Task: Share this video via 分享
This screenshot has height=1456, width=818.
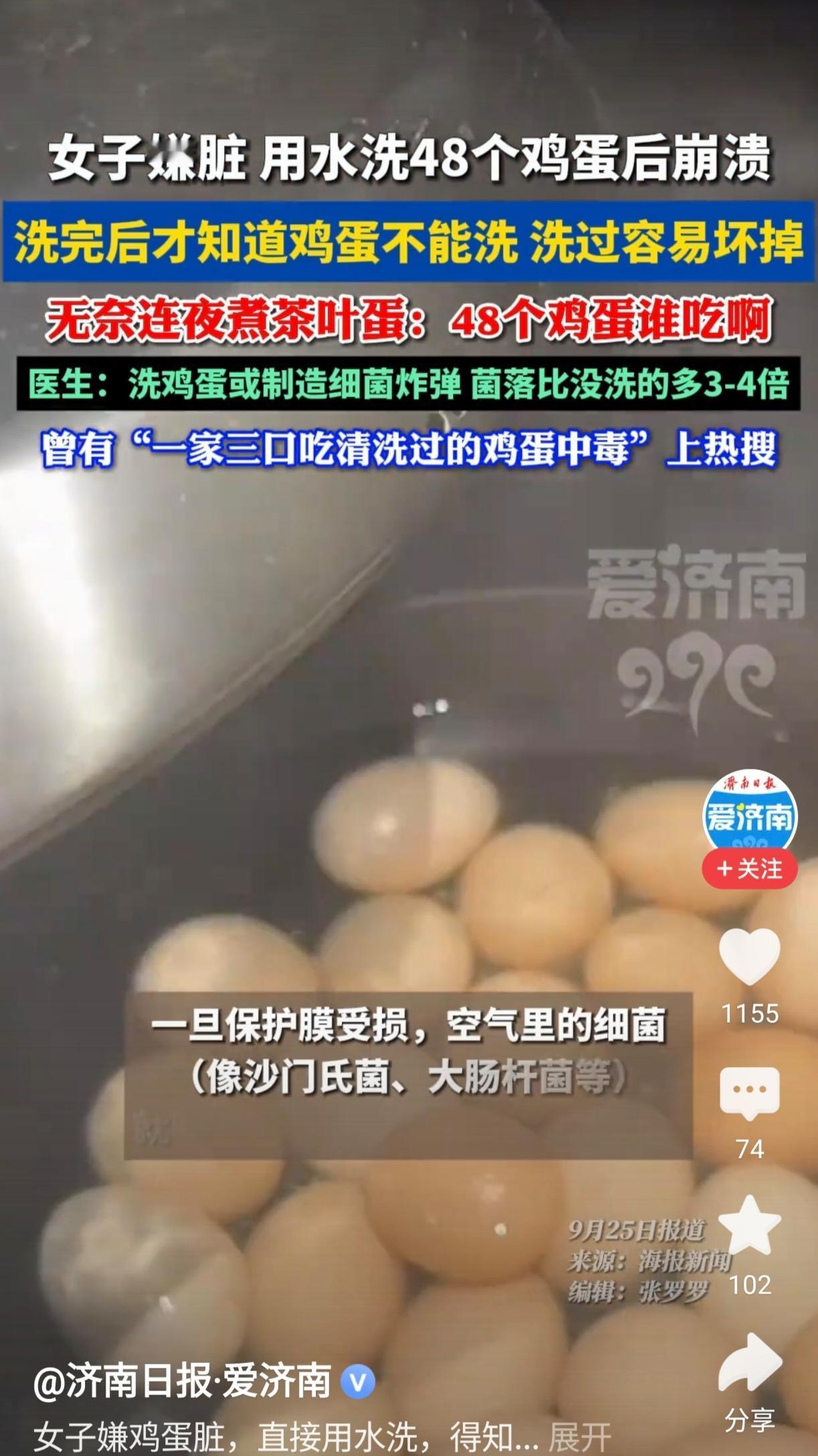Action: (x=749, y=1364)
